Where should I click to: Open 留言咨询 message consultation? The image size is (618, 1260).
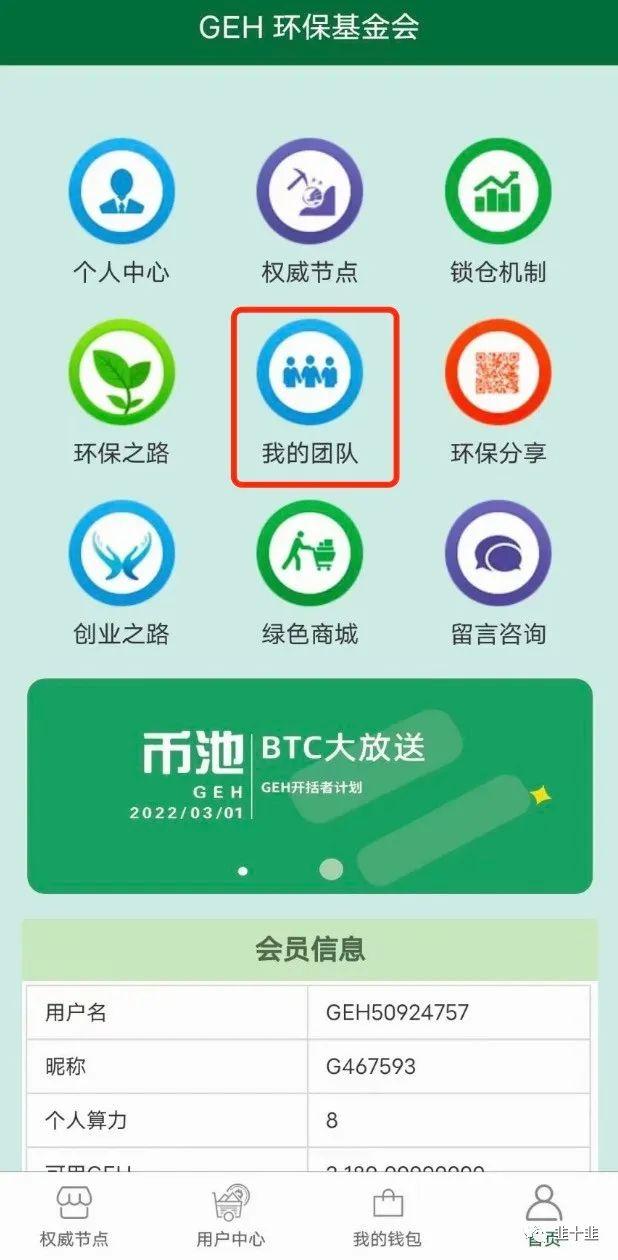(497, 553)
